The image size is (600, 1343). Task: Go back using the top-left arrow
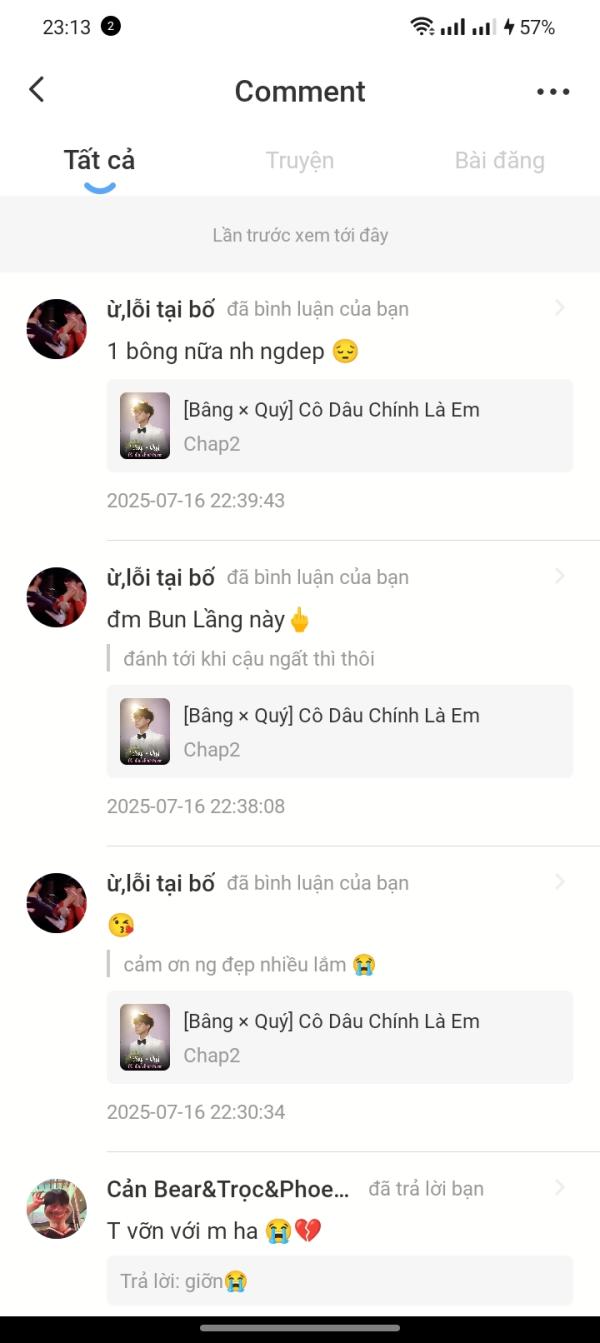click(37, 90)
